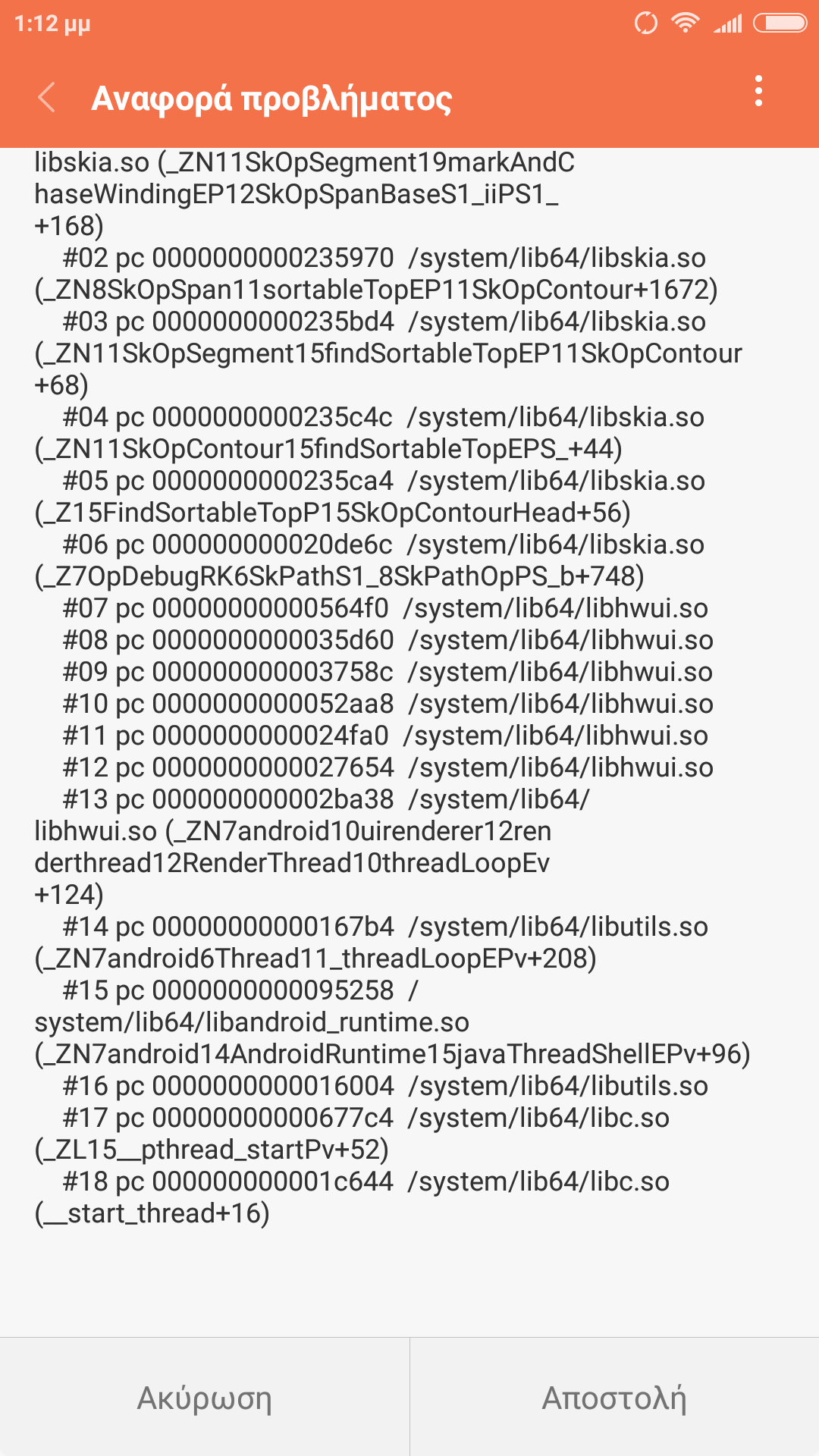This screenshot has height=1456, width=819.
Task: Open the three-dot overflow menu
Action: point(758,92)
